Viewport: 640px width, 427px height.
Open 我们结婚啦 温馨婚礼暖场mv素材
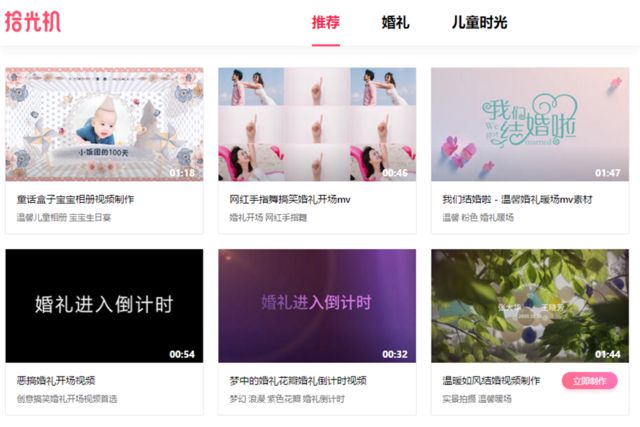(530, 125)
